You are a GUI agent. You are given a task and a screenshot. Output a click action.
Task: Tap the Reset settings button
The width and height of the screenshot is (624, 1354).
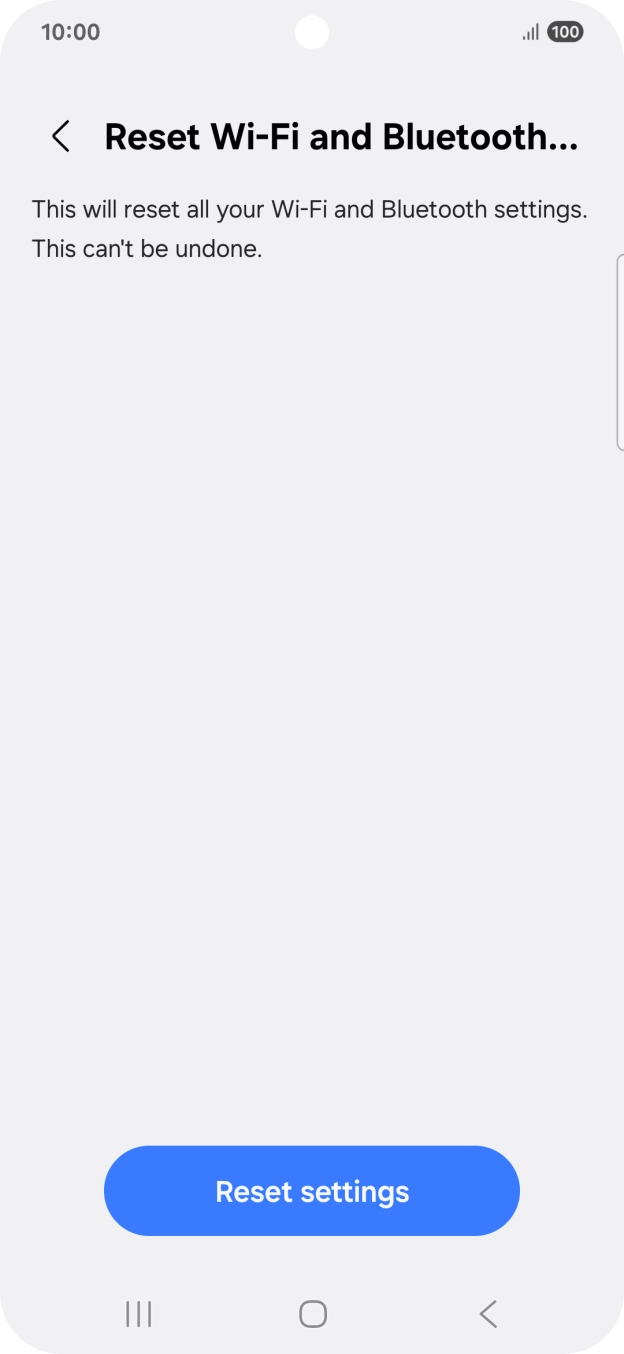[x=312, y=1191]
